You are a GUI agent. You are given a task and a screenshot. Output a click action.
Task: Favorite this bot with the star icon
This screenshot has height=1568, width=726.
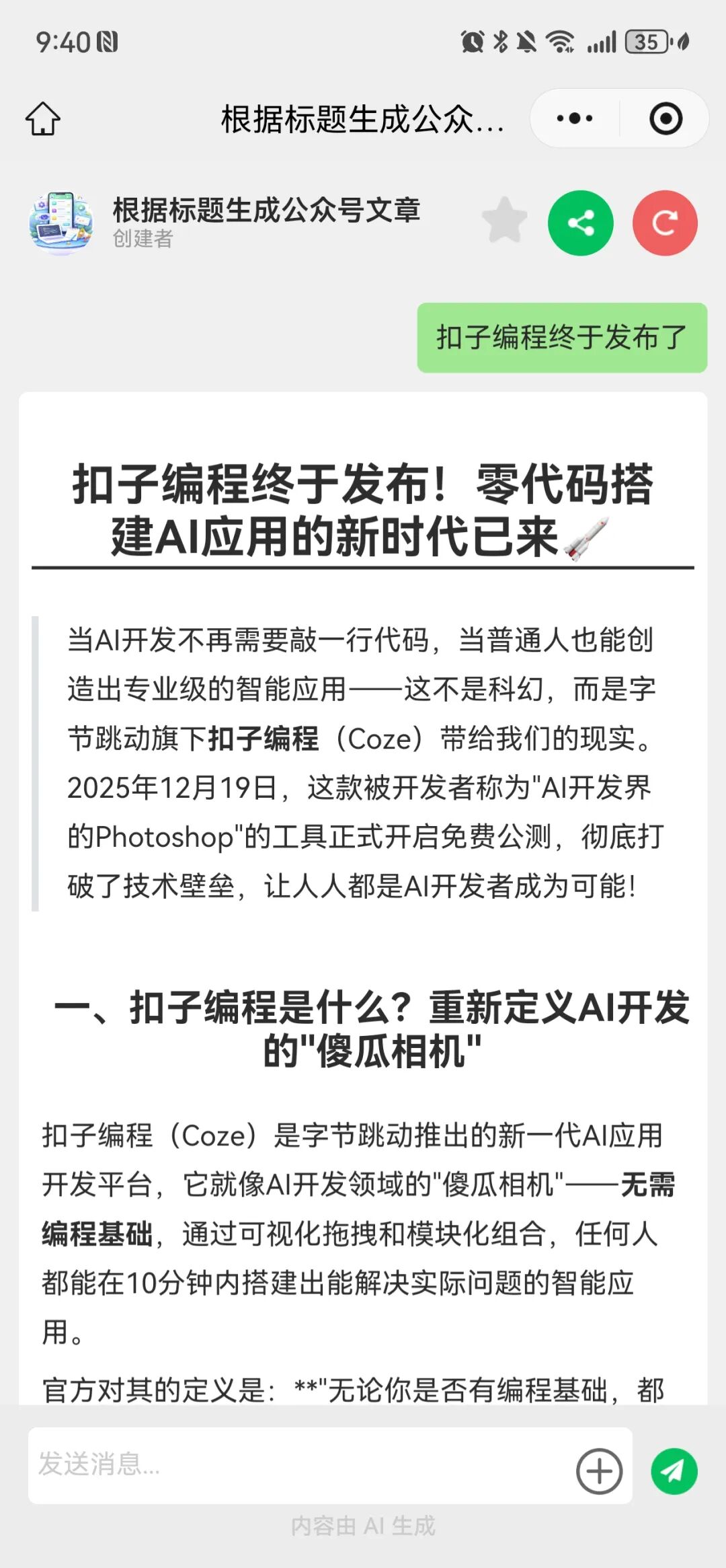click(x=505, y=221)
